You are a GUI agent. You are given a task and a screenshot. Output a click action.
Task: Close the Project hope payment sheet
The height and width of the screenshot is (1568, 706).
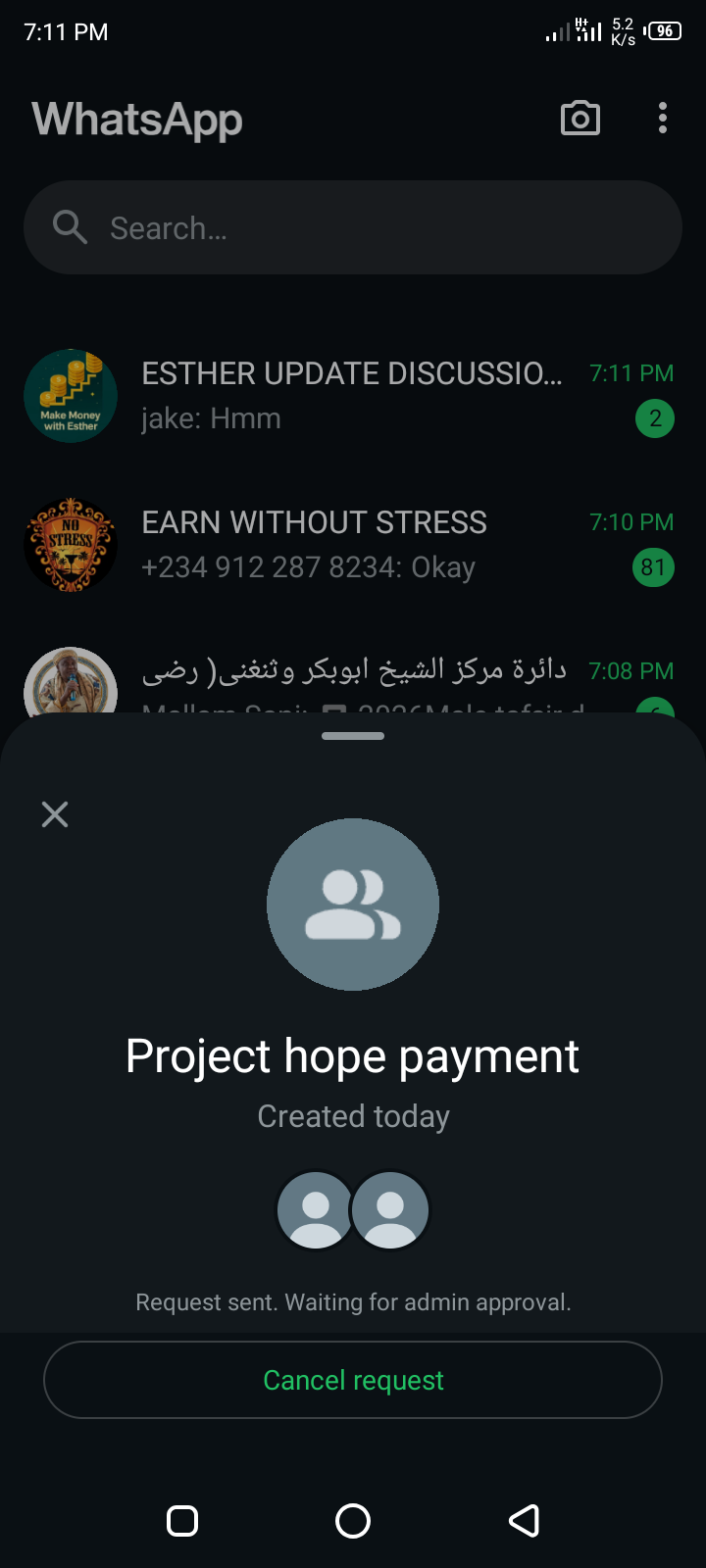(55, 814)
